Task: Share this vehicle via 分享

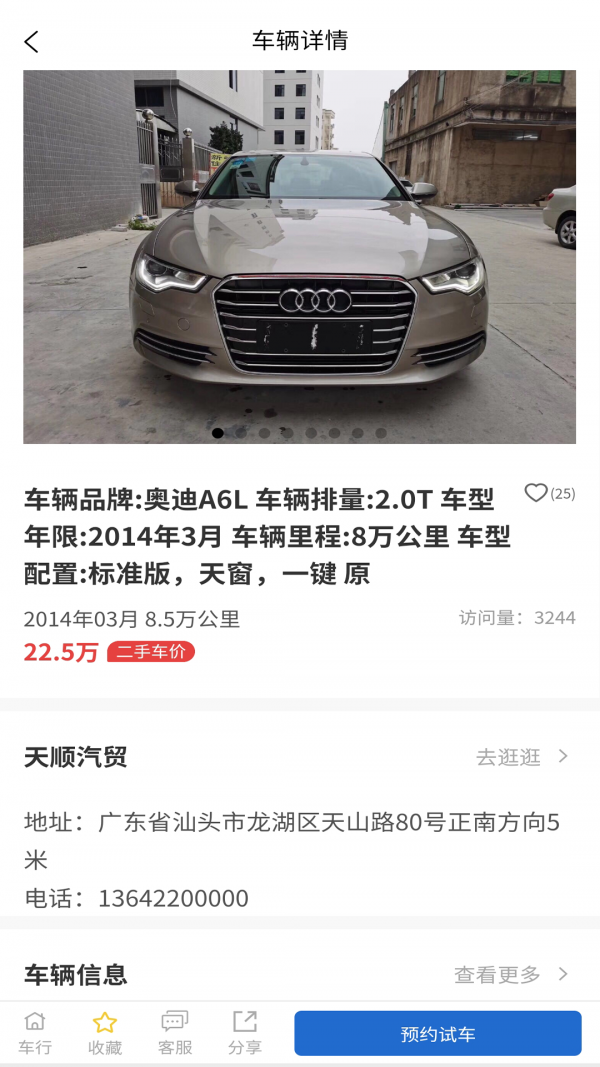Action: [244, 1033]
